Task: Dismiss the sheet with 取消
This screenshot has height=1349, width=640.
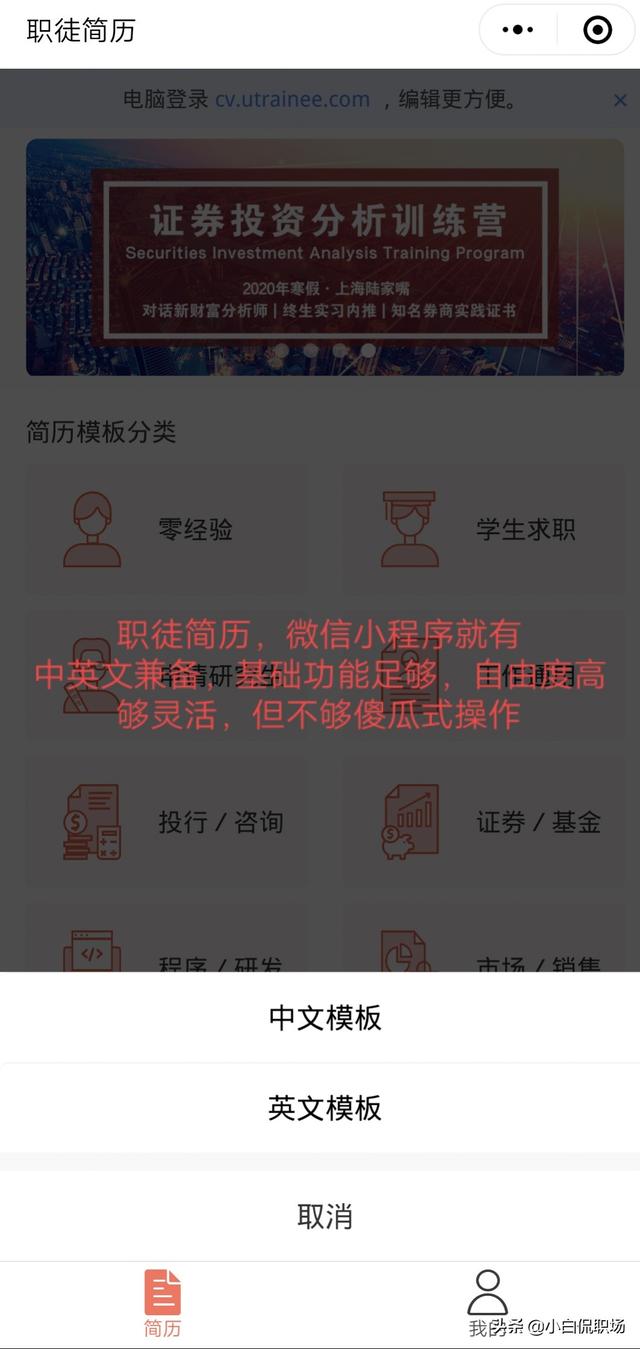Action: point(325,1216)
